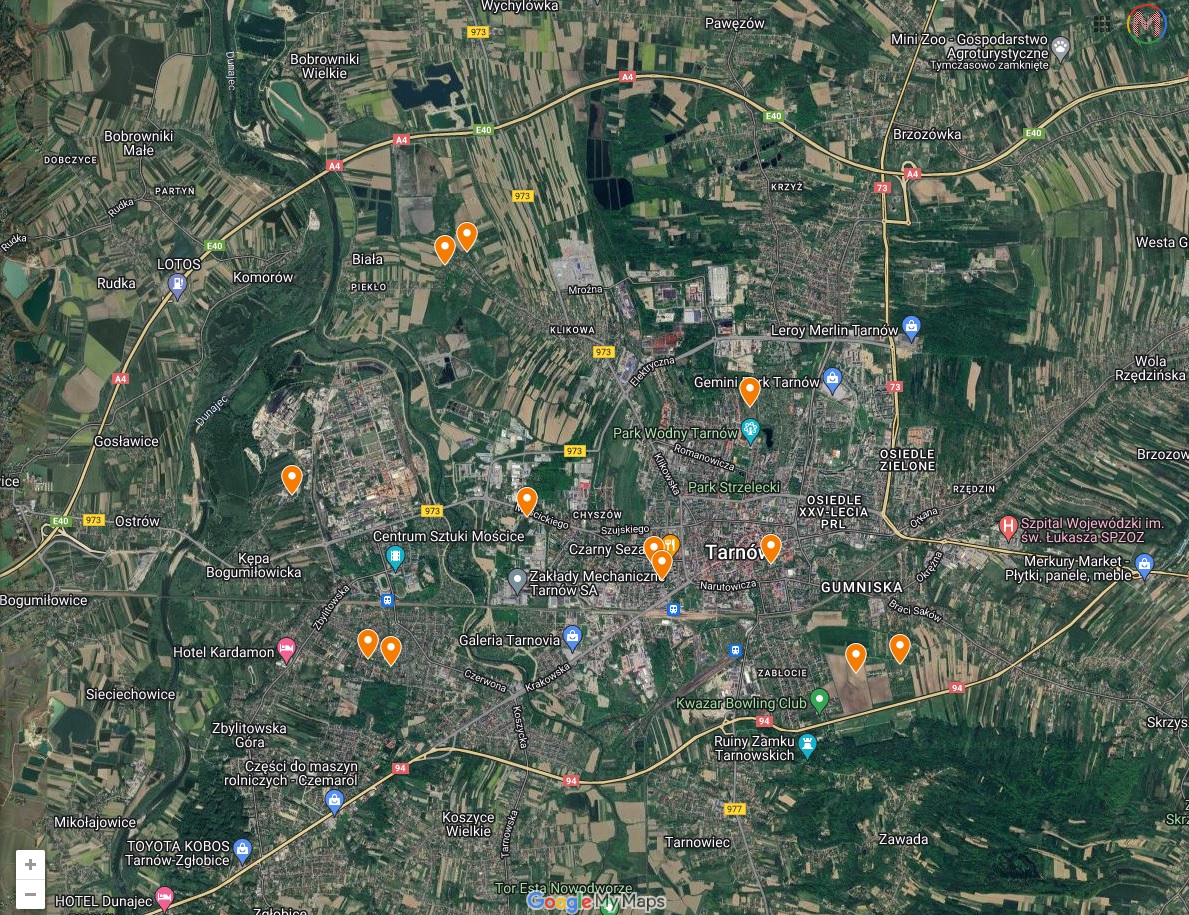Screen dimensions: 1189x915
Task: Tap the Hotel Kardamon lodging pin
Action: coord(287,651)
